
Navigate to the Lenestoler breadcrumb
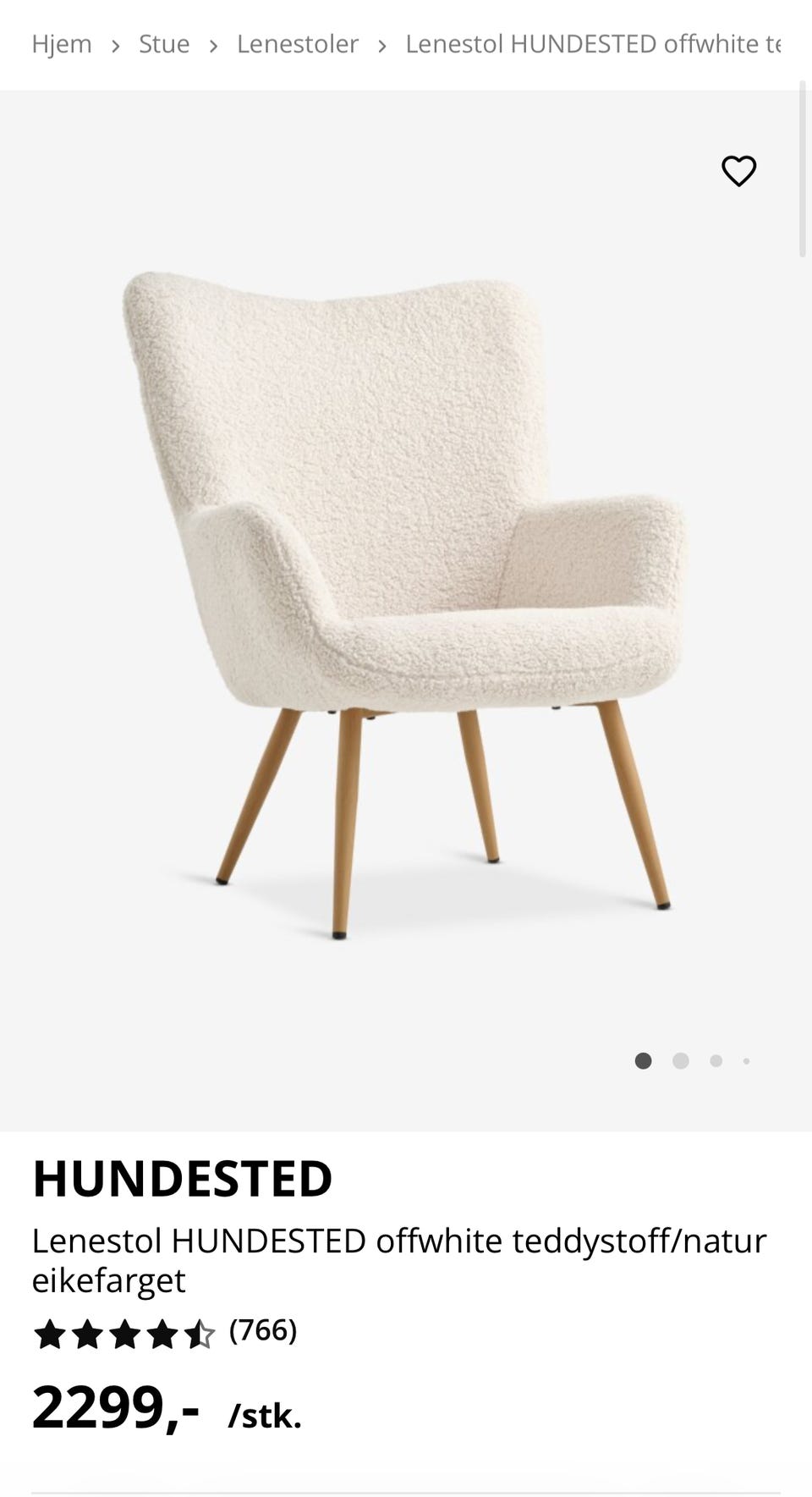click(x=298, y=44)
